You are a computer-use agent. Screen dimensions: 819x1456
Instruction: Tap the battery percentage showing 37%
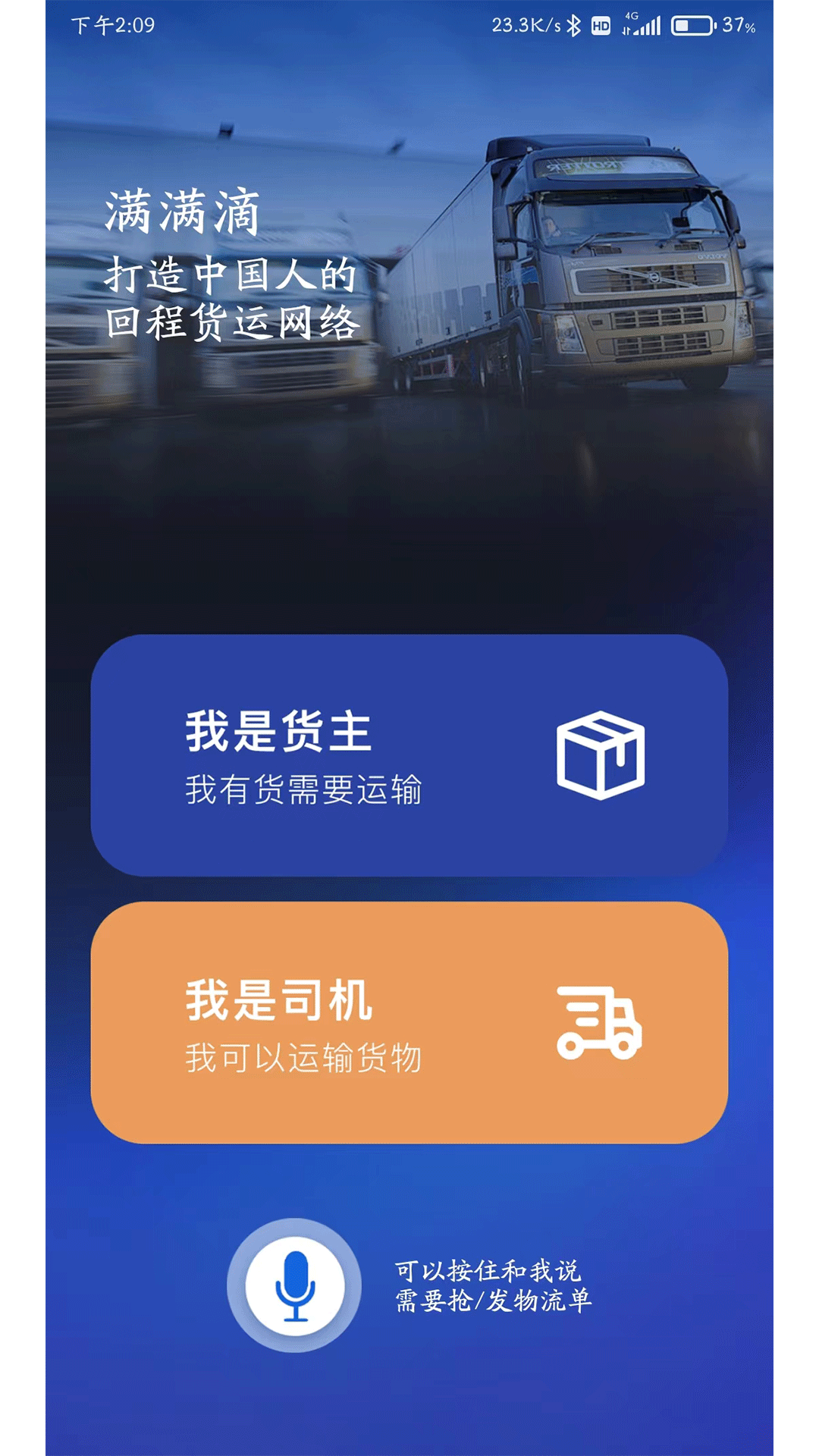[x=737, y=25]
